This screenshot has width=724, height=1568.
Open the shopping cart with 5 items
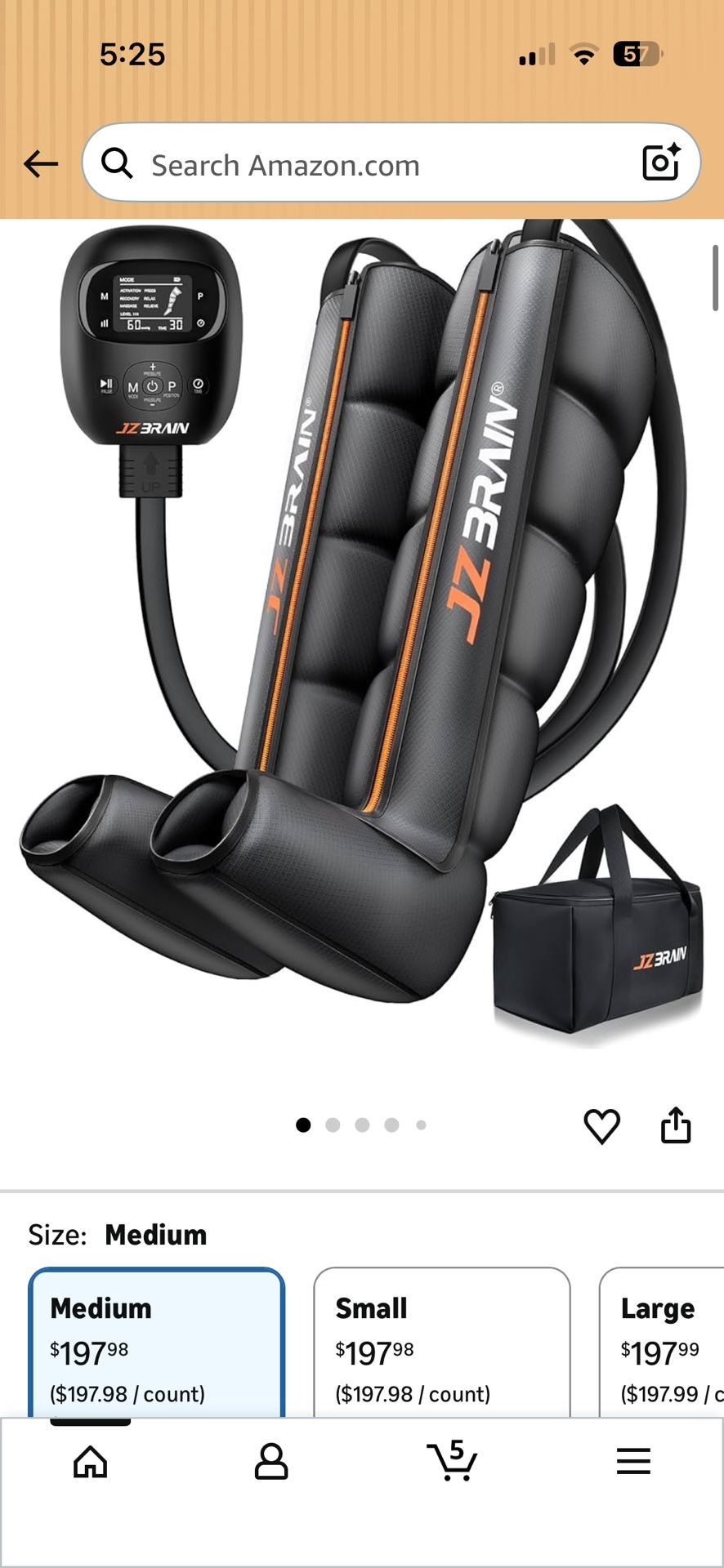click(x=452, y=1460)
